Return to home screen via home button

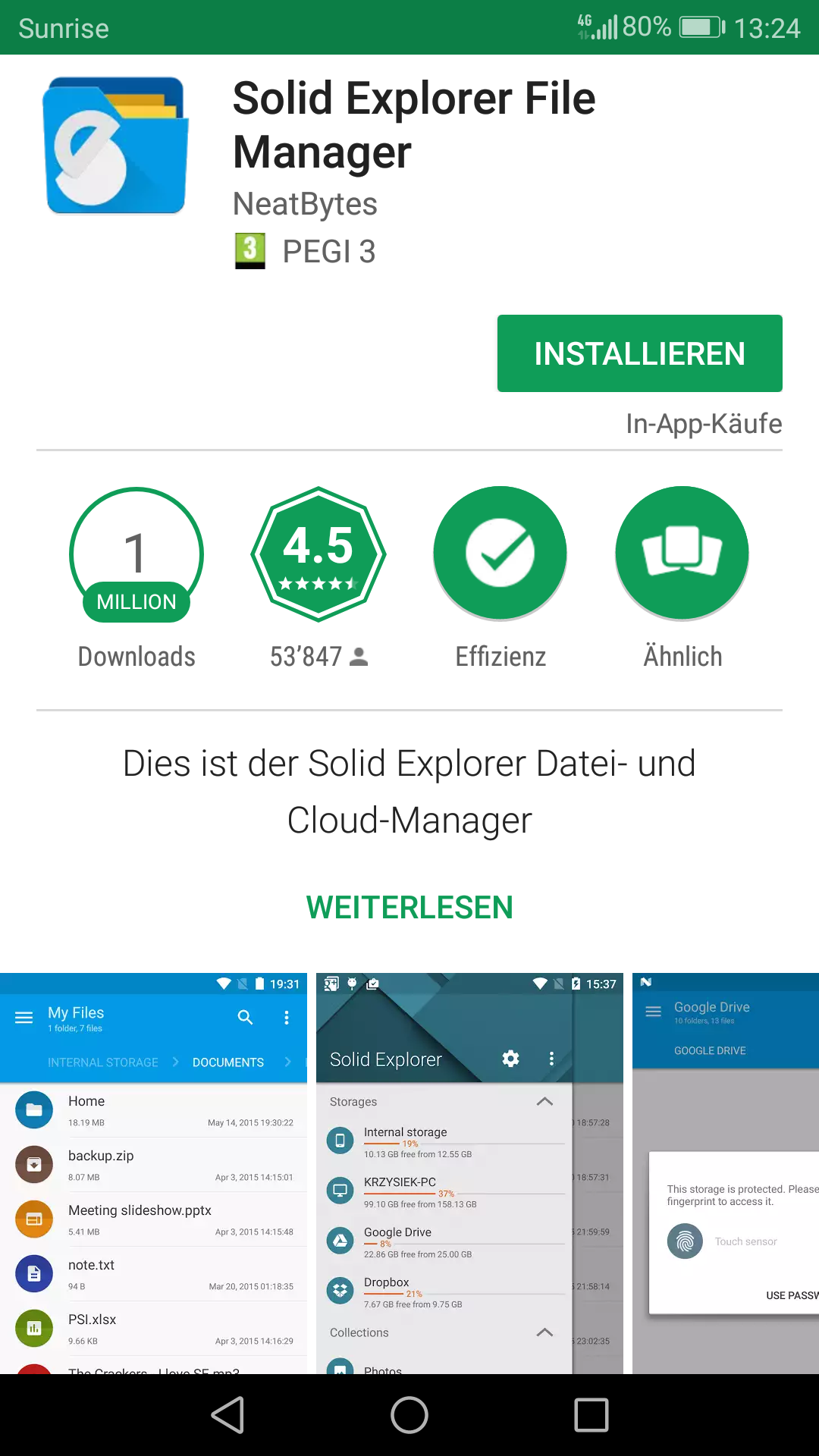tap(409, 1415)
